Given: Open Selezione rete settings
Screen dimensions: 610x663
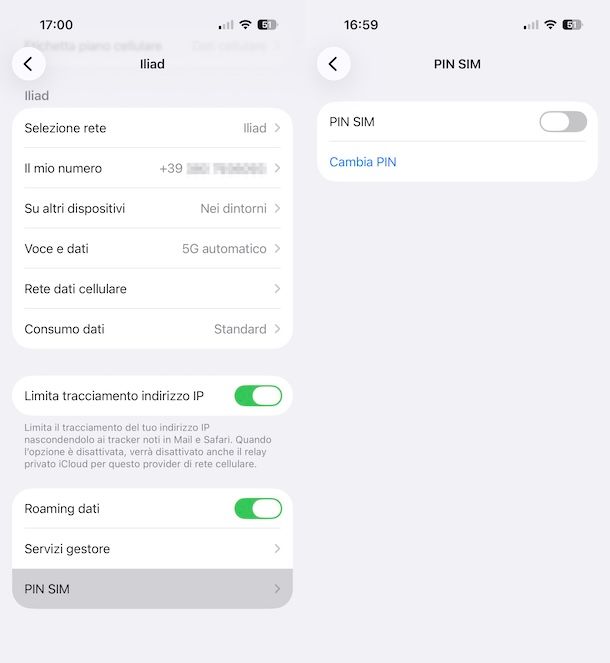Looking at the screenshot, I should click(152, 128).
